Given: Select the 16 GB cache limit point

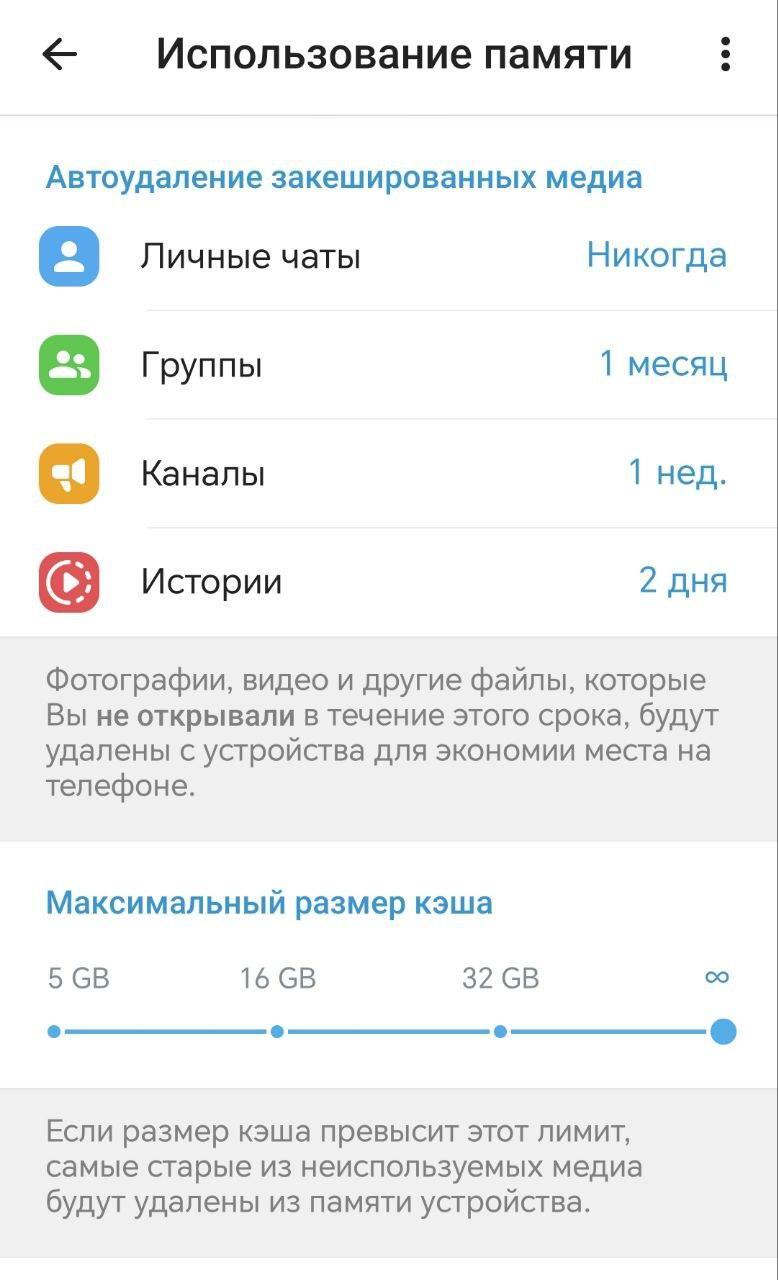Looking at the screenshot, I should click(277, 1031).
